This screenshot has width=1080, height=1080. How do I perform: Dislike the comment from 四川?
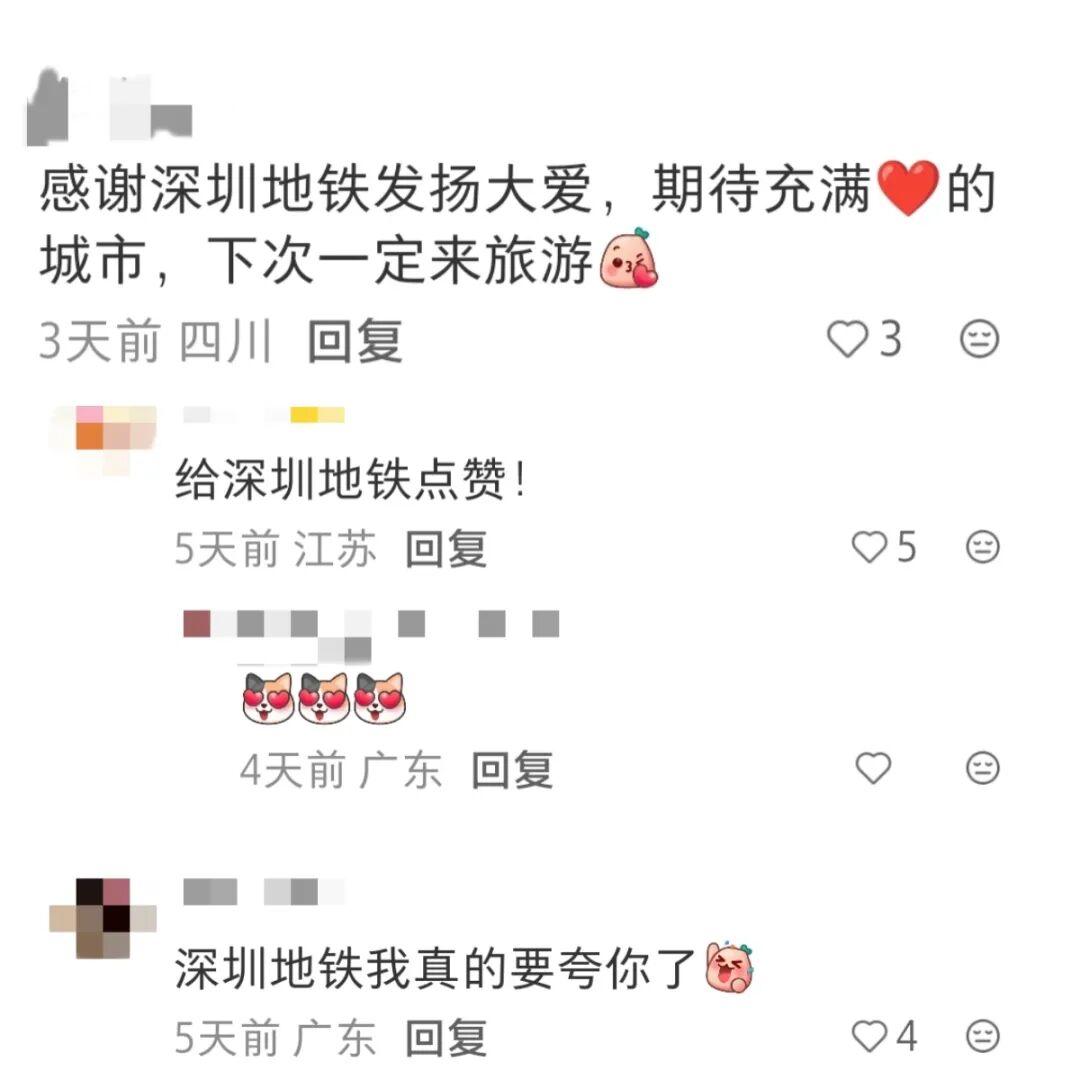tap(979, 341)
